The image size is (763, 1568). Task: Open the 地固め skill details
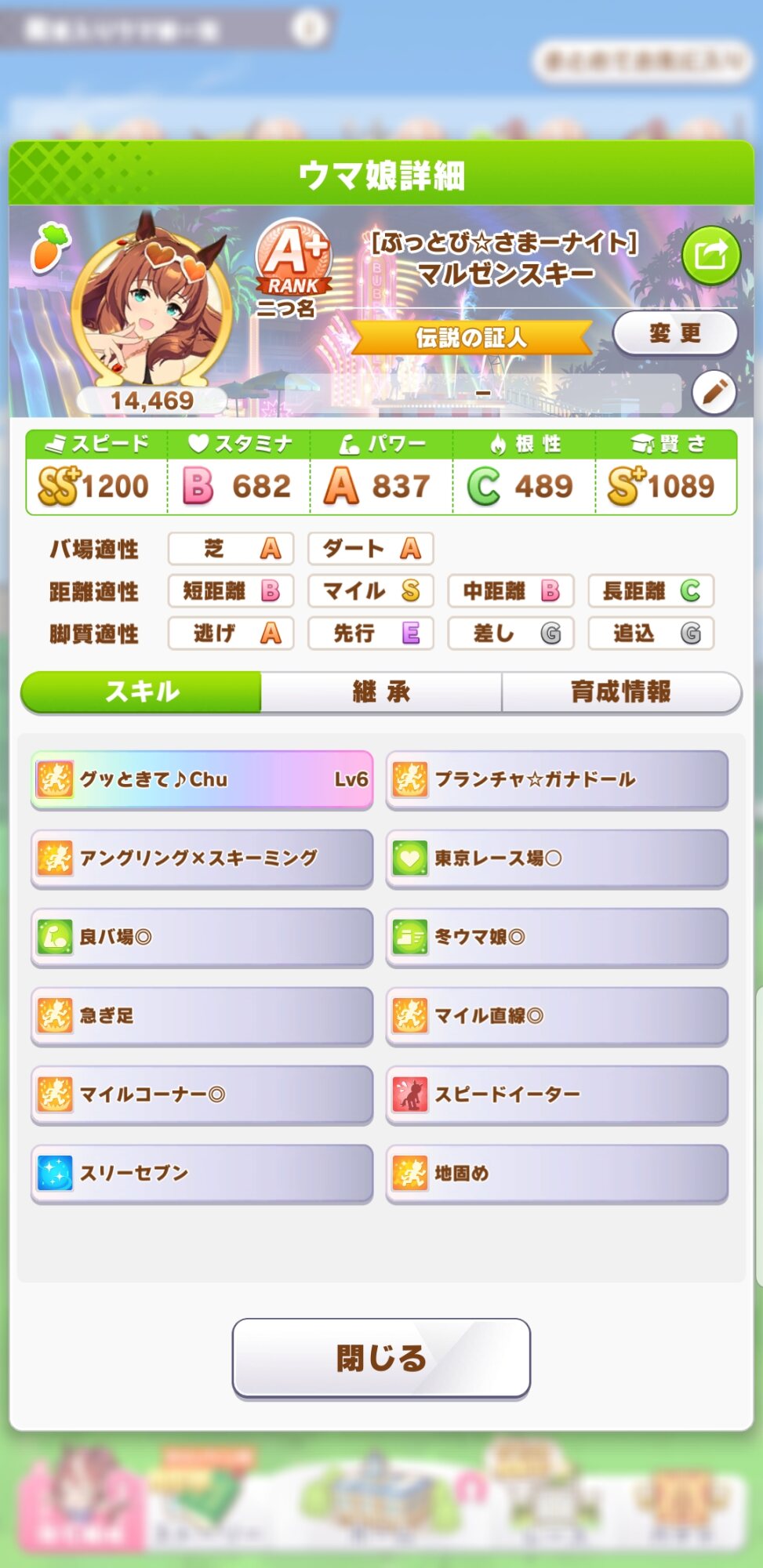pos(557,1173)
